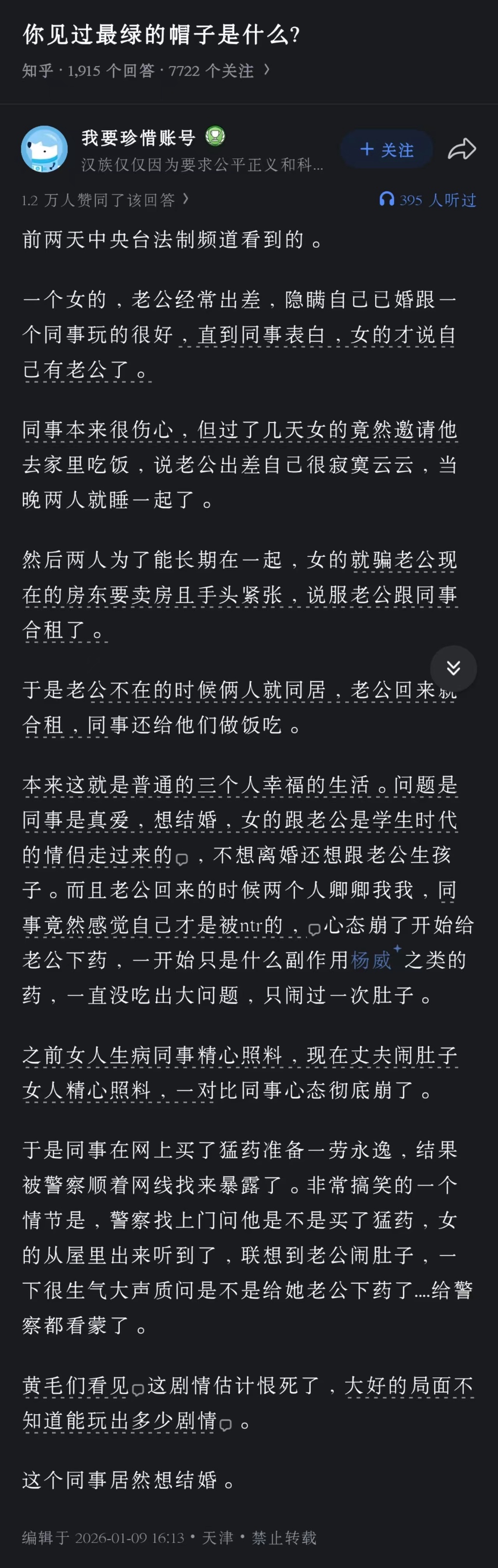The height and width of the screenshot is (1568, 498).
Task: Open the question title 你见过最绿的帽子是什么?
Action: (162, 35)
